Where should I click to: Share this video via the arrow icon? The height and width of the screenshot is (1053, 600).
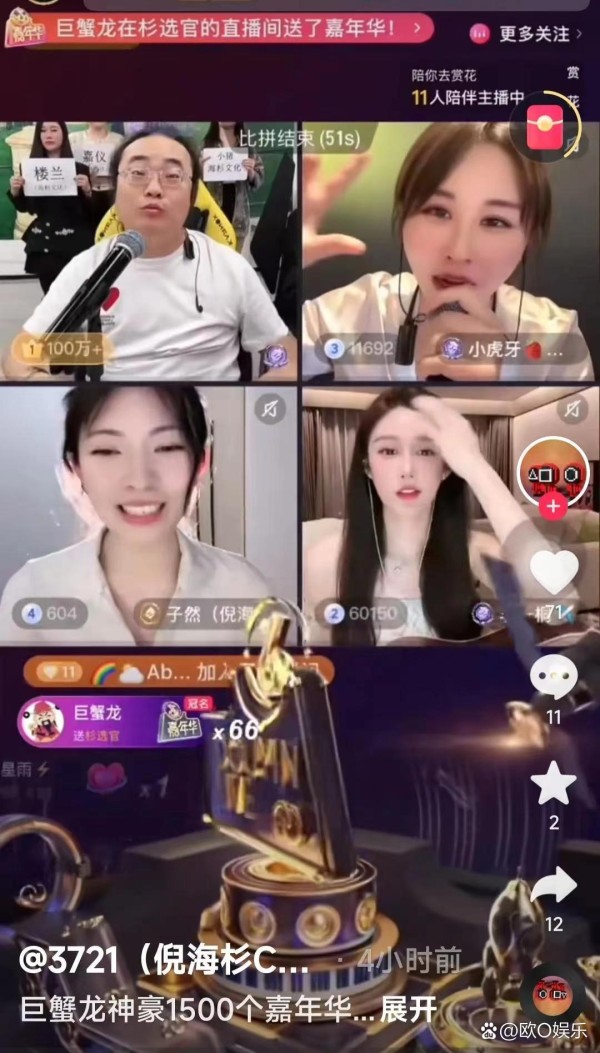tap(554, 885)
